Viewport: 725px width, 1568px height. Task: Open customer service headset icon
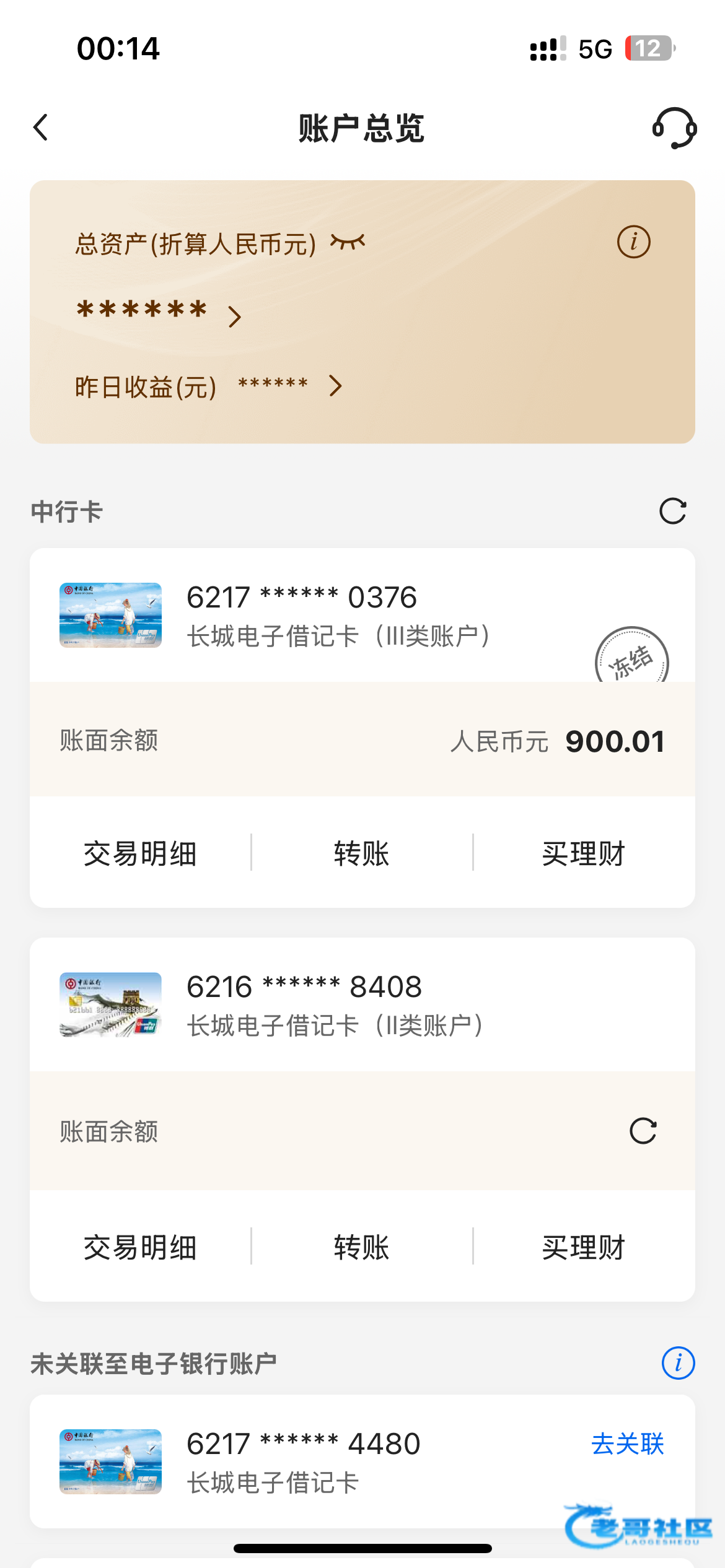click(674, 128)
